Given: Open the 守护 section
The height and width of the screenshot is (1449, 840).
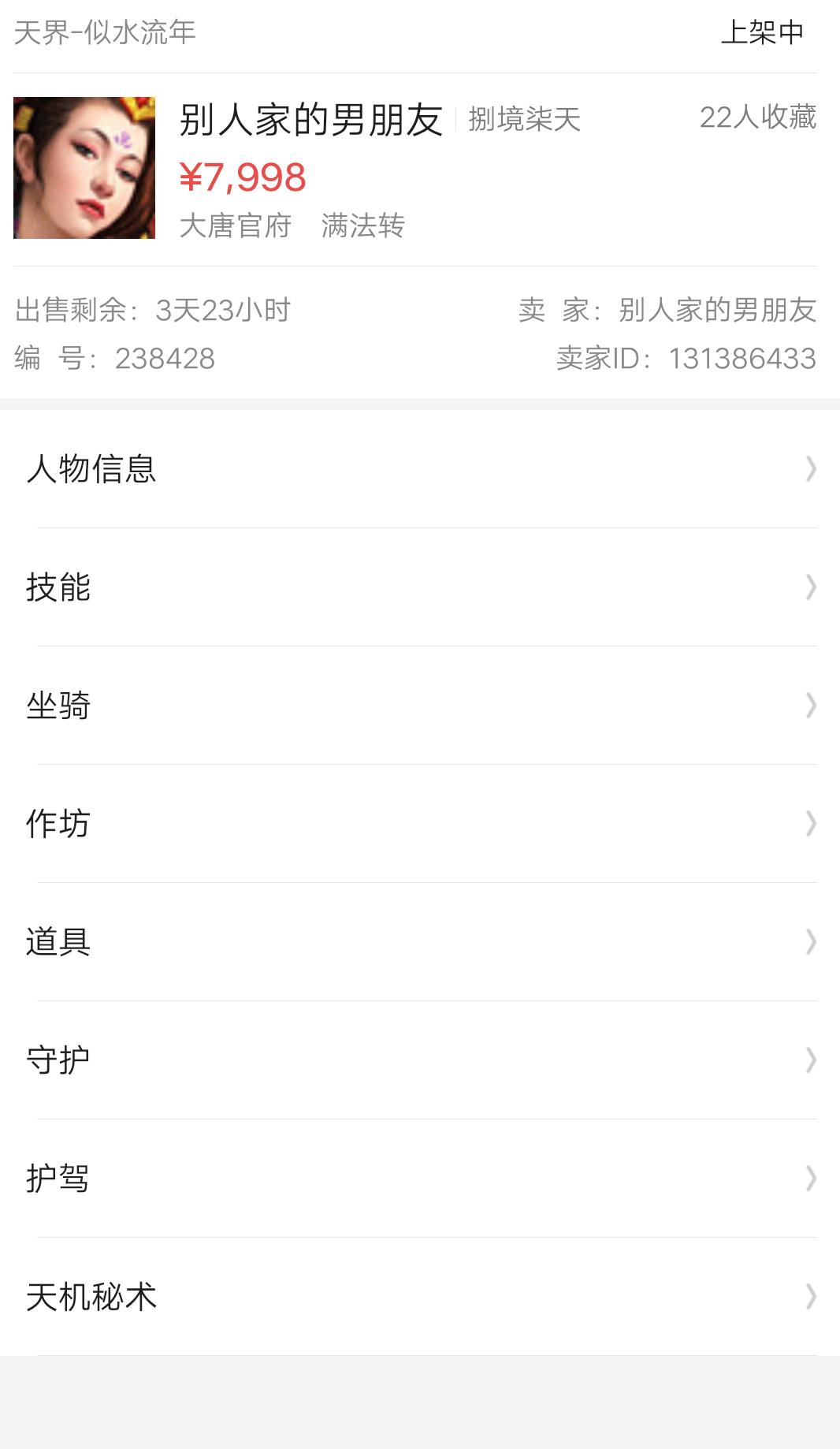Looking at the screenshot, I should click(420, 1060).
